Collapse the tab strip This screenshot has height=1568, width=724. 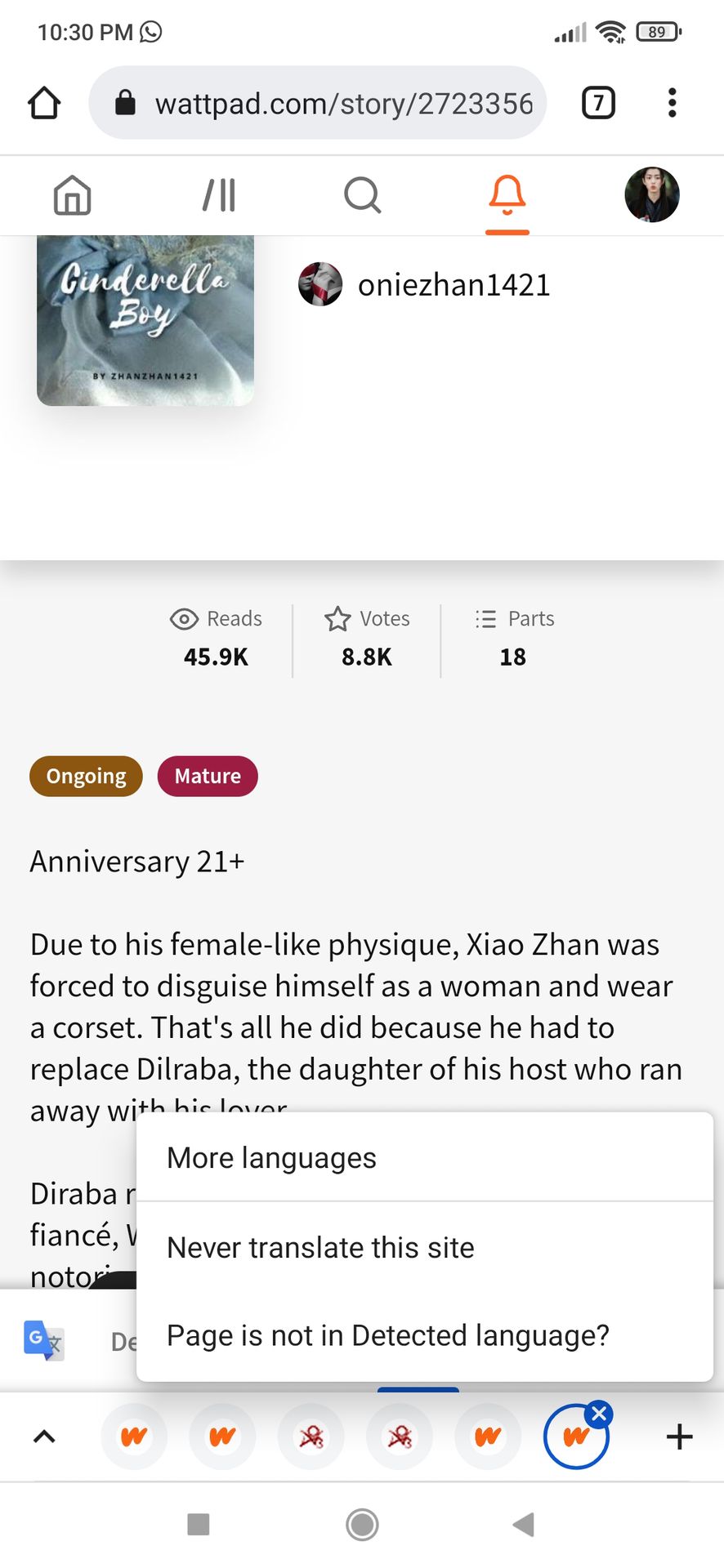tap(44, 1437)
